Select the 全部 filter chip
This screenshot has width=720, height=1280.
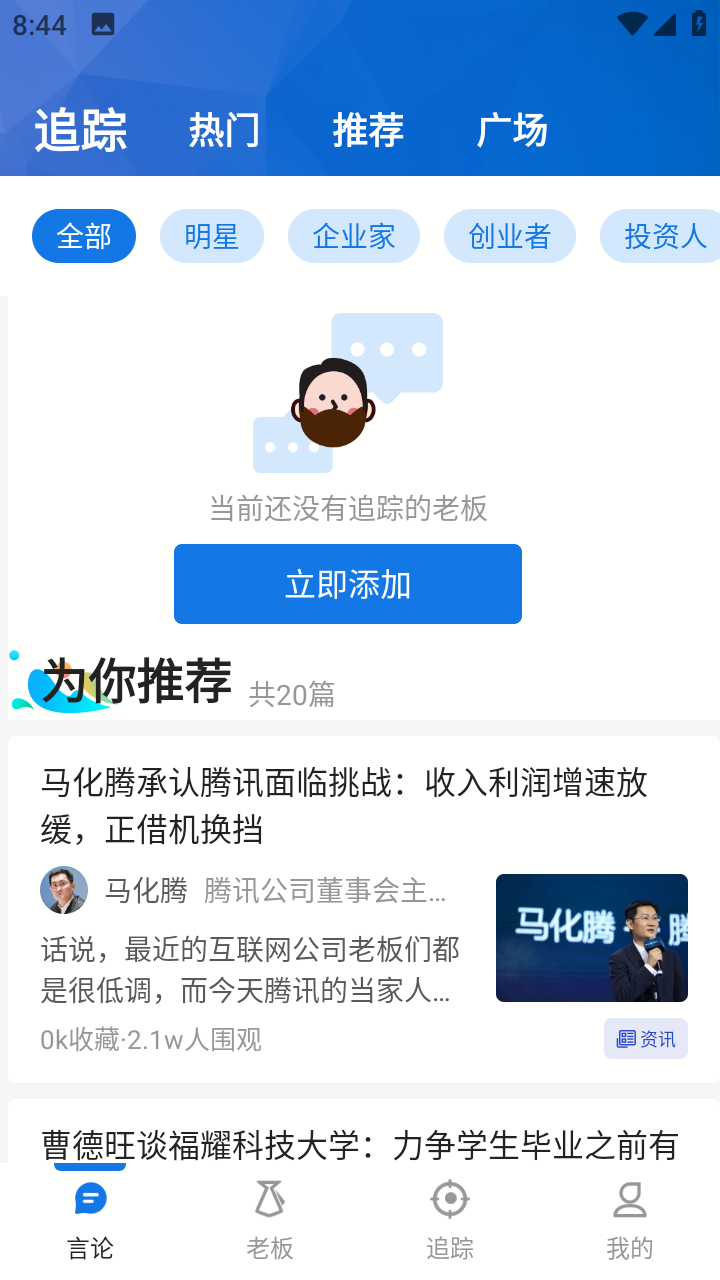[84, 236]
